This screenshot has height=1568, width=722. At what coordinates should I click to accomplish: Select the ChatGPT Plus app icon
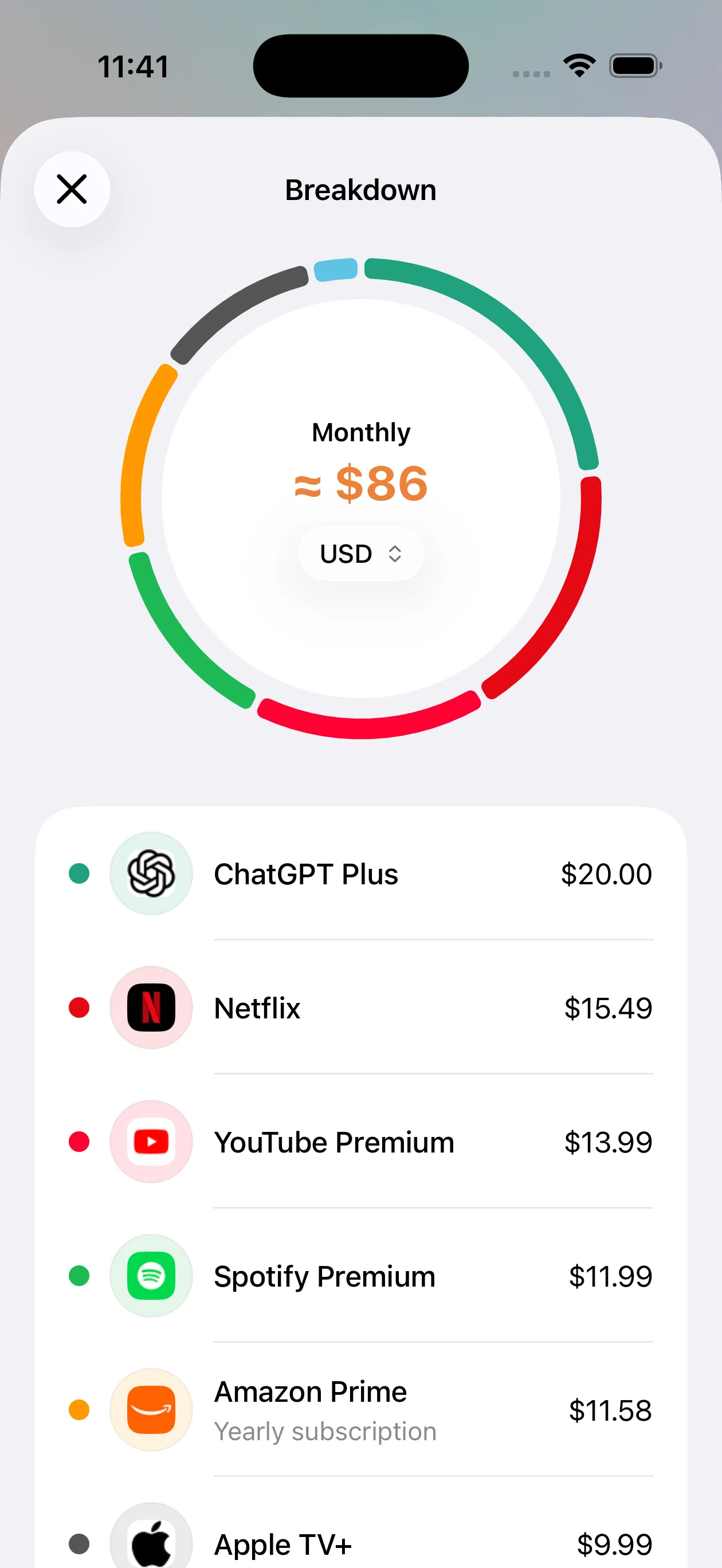pyautogui.click(x=151, y=873)
